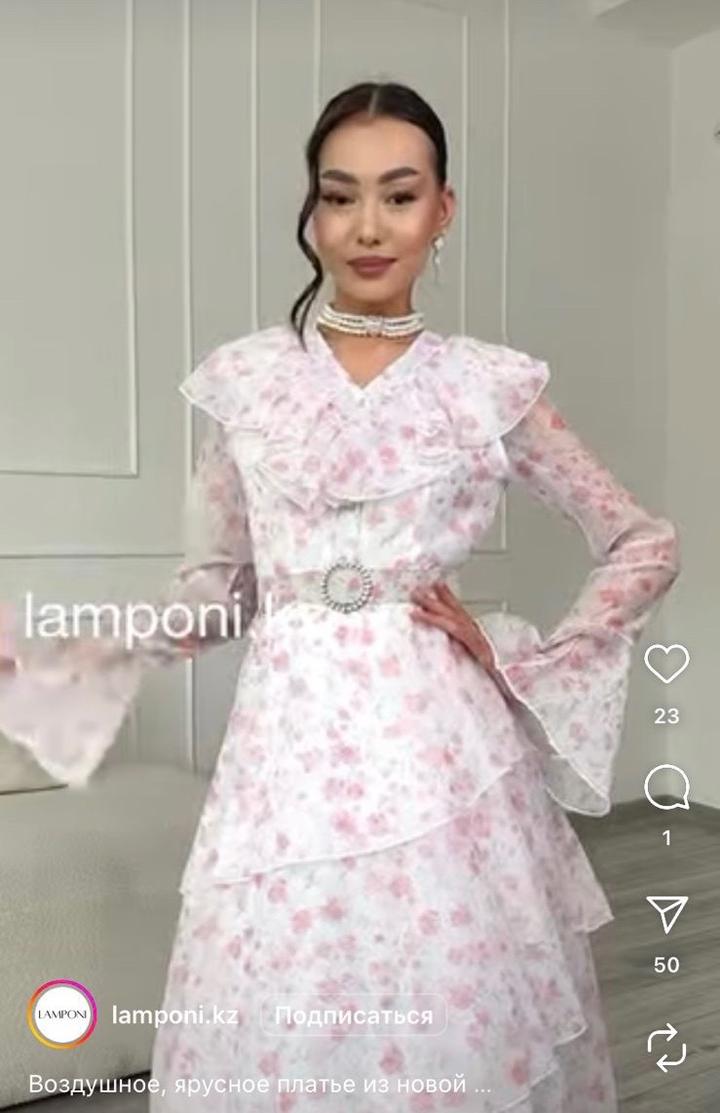Repost this reel
This screenshot has width=720, height=1113.
click(x=666, y=1048)
